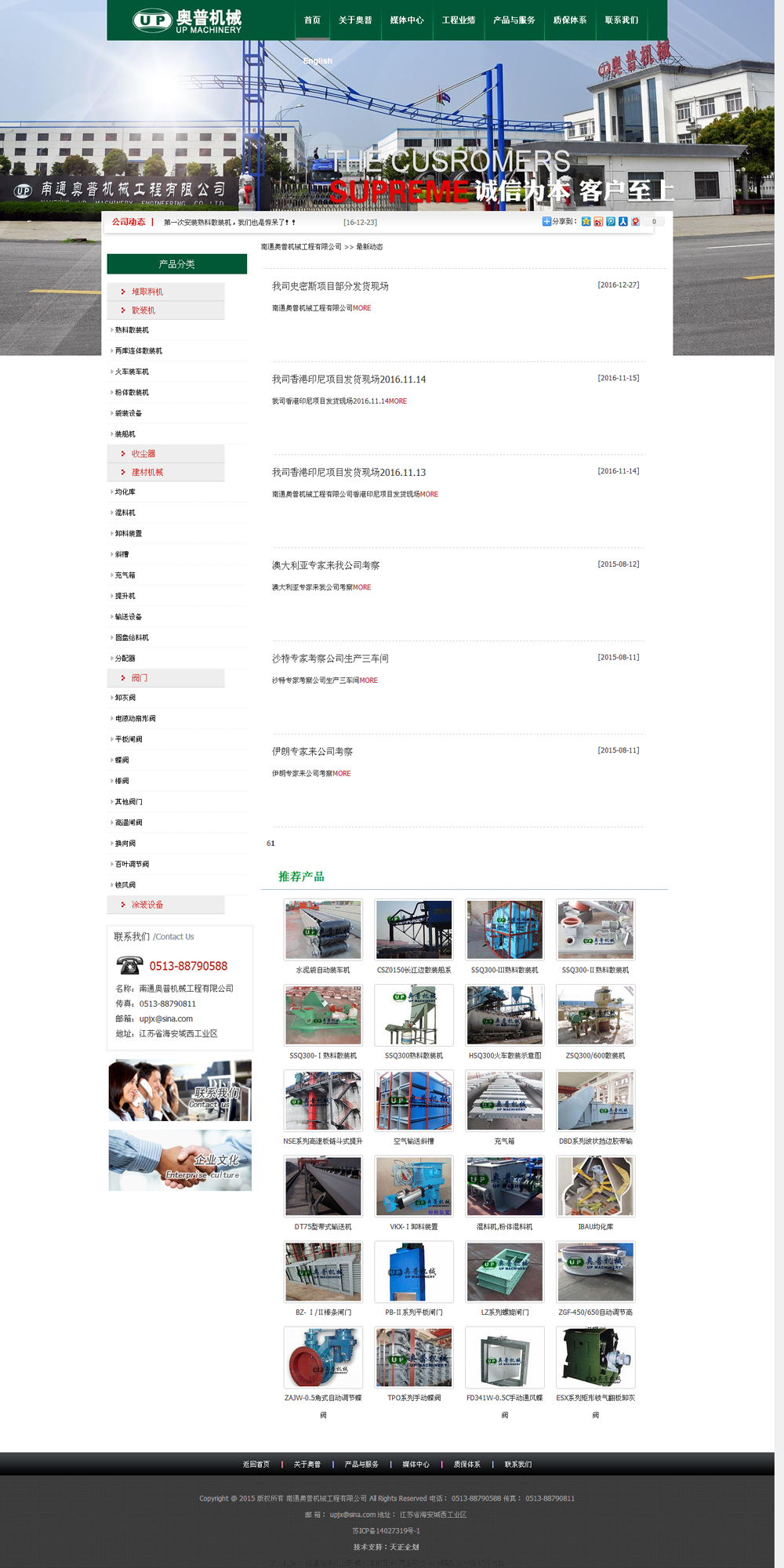Open the 涂装设备 category
This screenshot has width=784, height=1568.
coord(147,905)
